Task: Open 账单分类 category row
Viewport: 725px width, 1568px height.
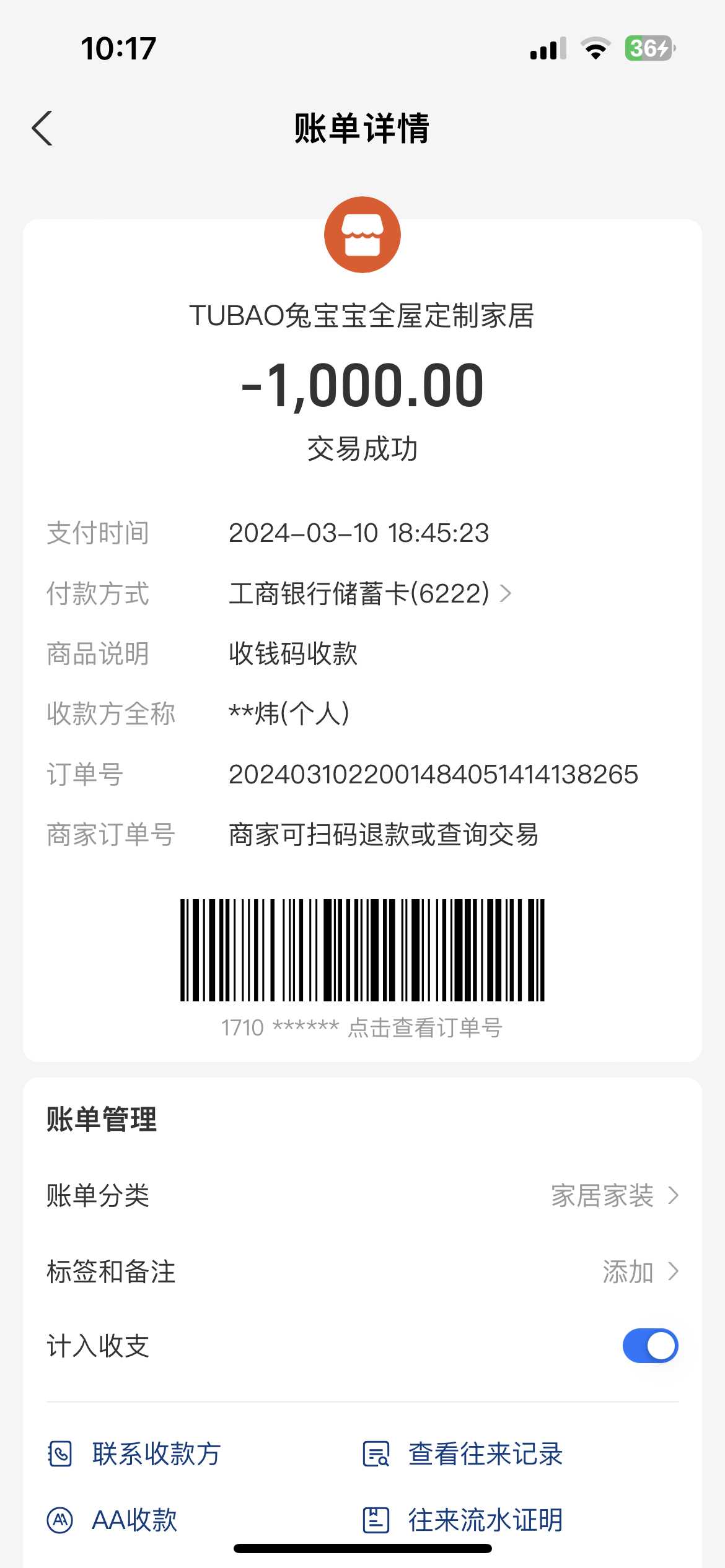Action: [x=362, y=1196]
